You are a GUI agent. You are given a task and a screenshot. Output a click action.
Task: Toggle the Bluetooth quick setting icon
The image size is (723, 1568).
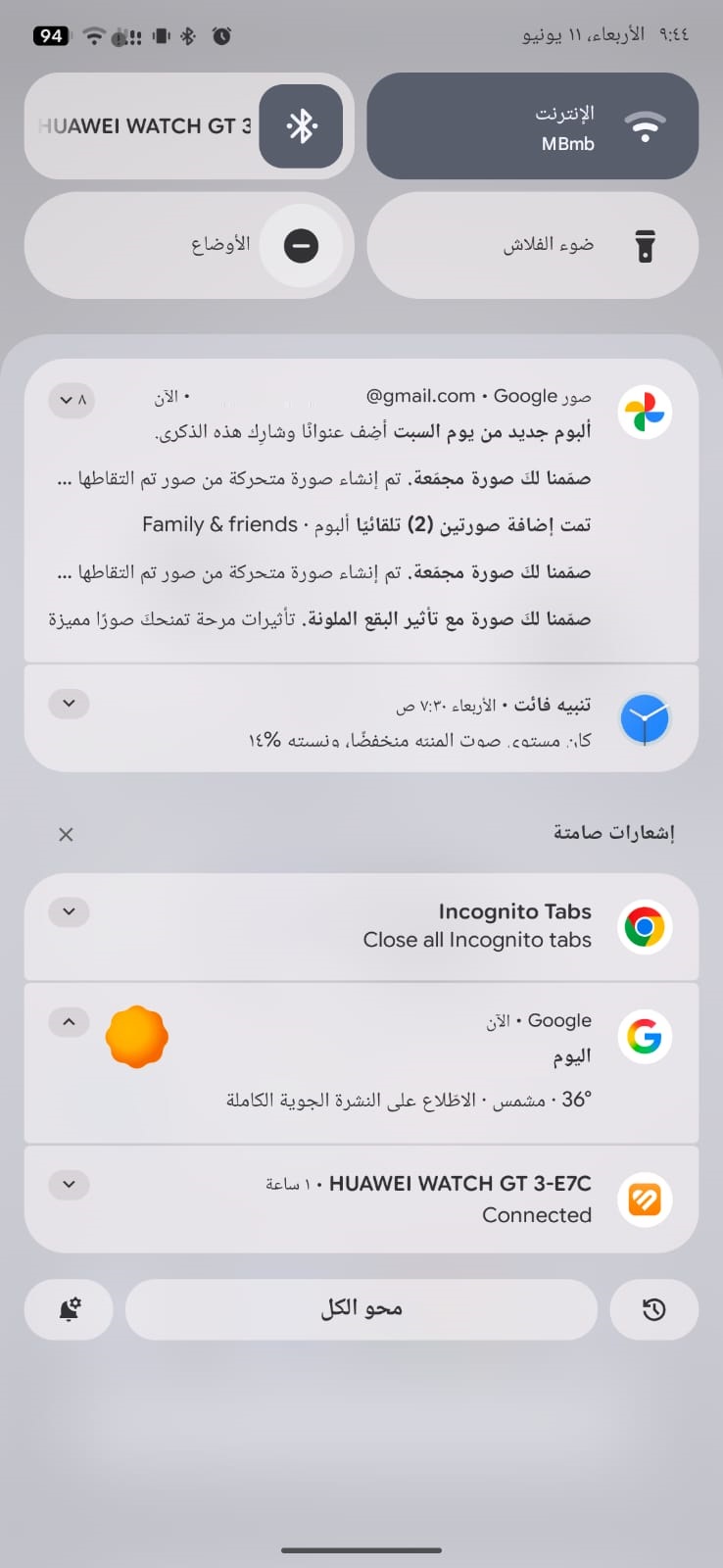[301, 125]
